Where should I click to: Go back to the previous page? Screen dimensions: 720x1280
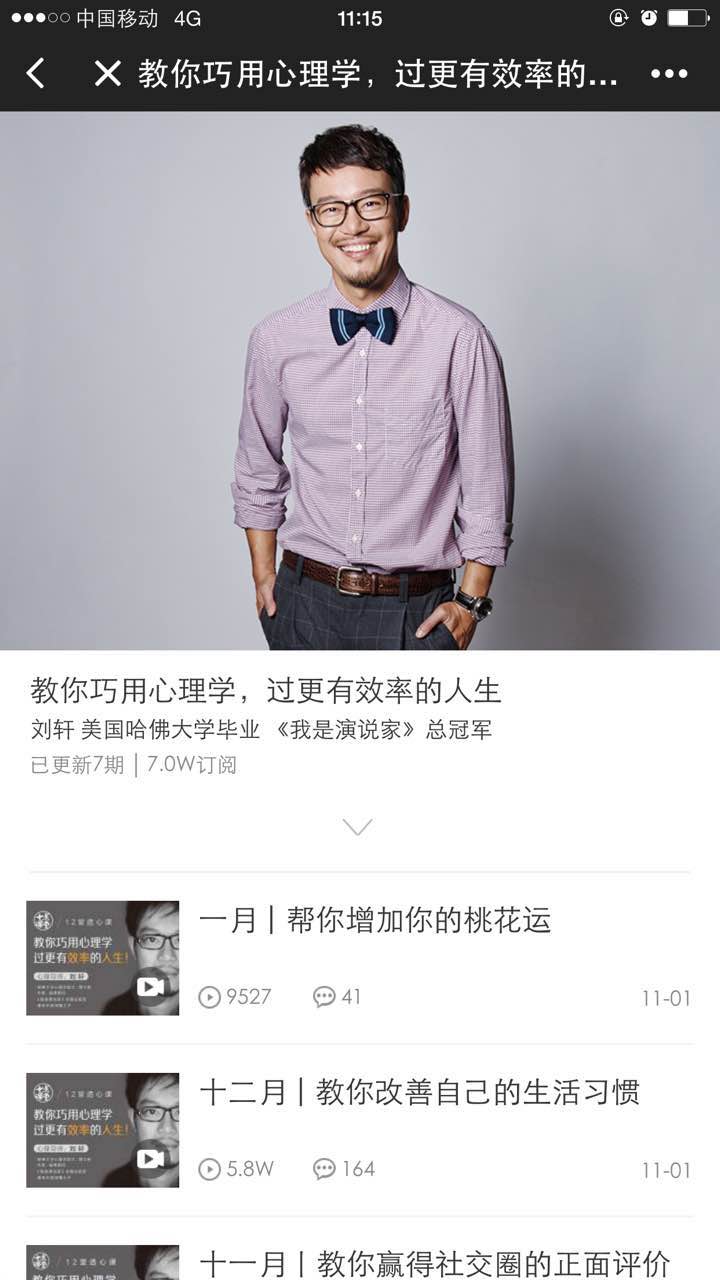[36, 73]
